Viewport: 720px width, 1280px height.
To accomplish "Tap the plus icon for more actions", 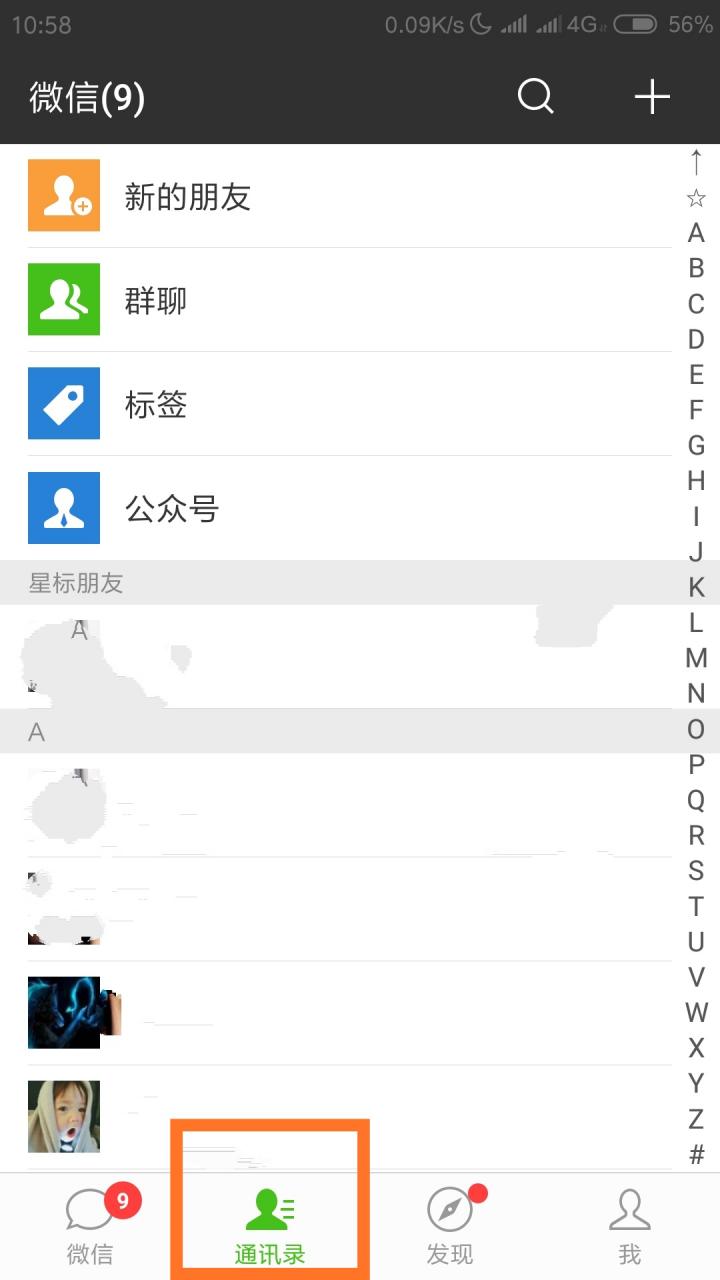I will coord(652,97).
